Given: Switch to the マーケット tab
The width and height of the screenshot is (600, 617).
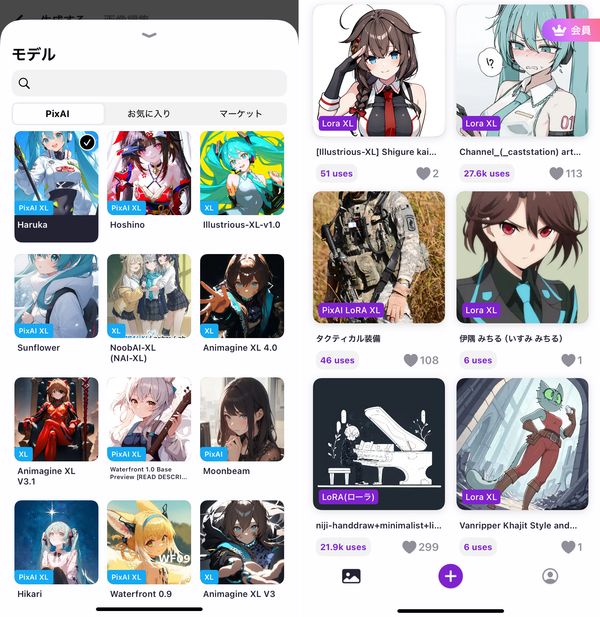Looking at the screenshot, I should [x=241, y=114].
